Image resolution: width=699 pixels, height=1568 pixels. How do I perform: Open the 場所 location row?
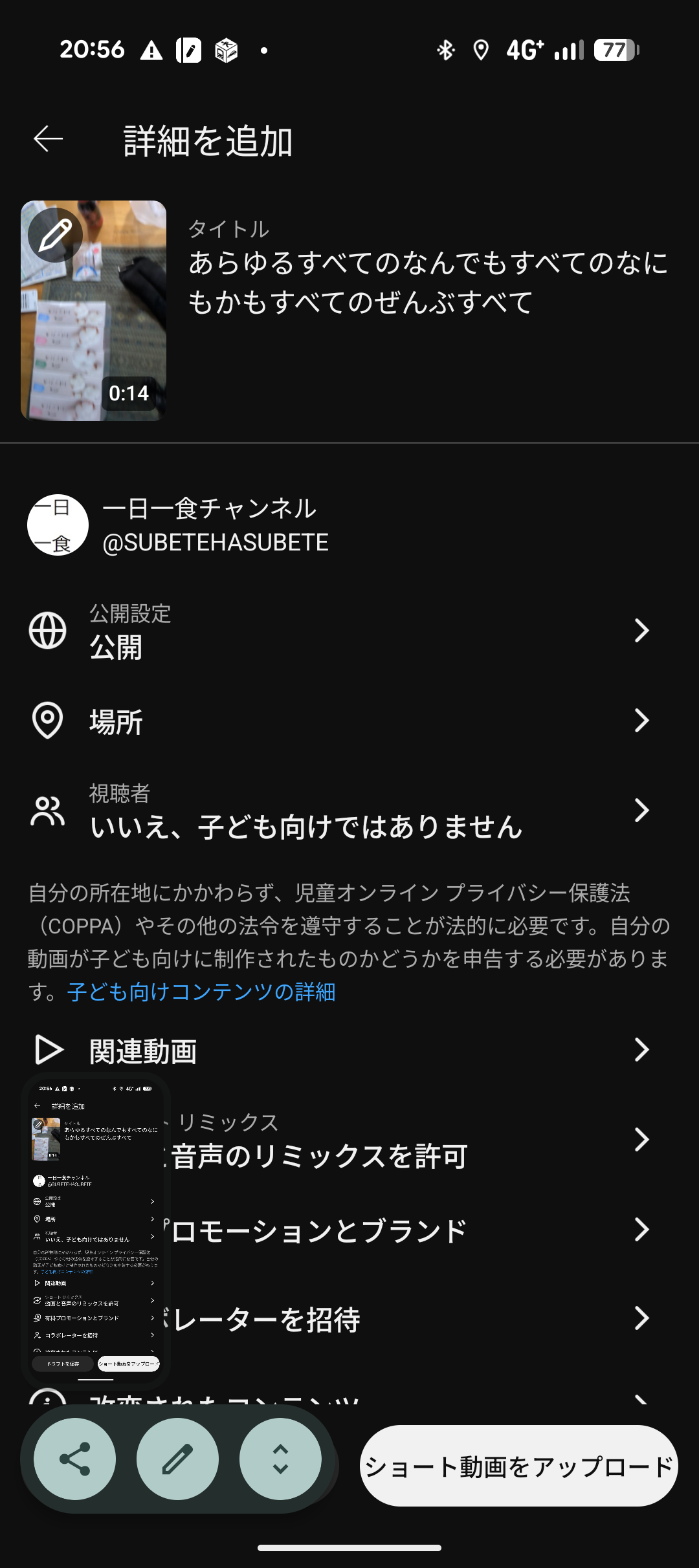[x=349, y=721]
